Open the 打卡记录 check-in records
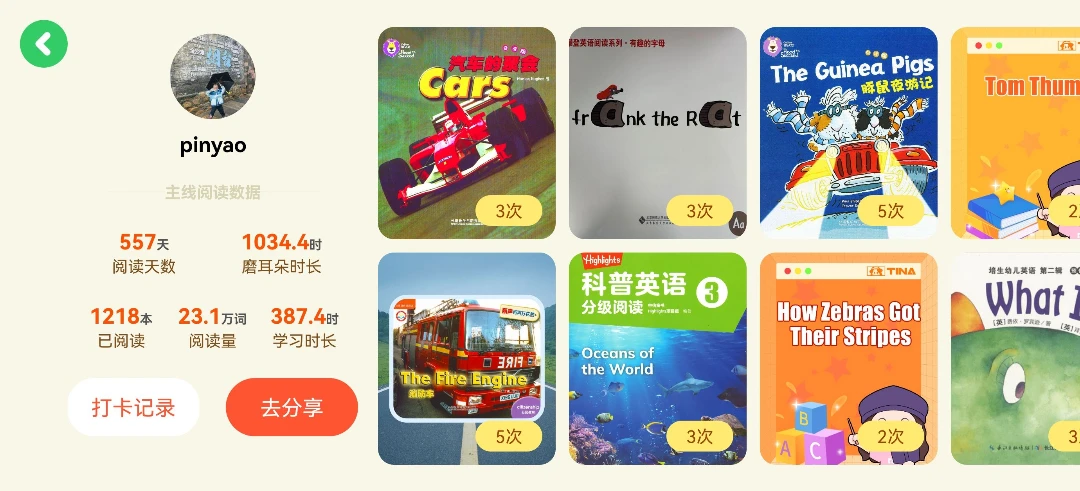The width and height of the screenshot is (1080, 491). click(134, 408)
